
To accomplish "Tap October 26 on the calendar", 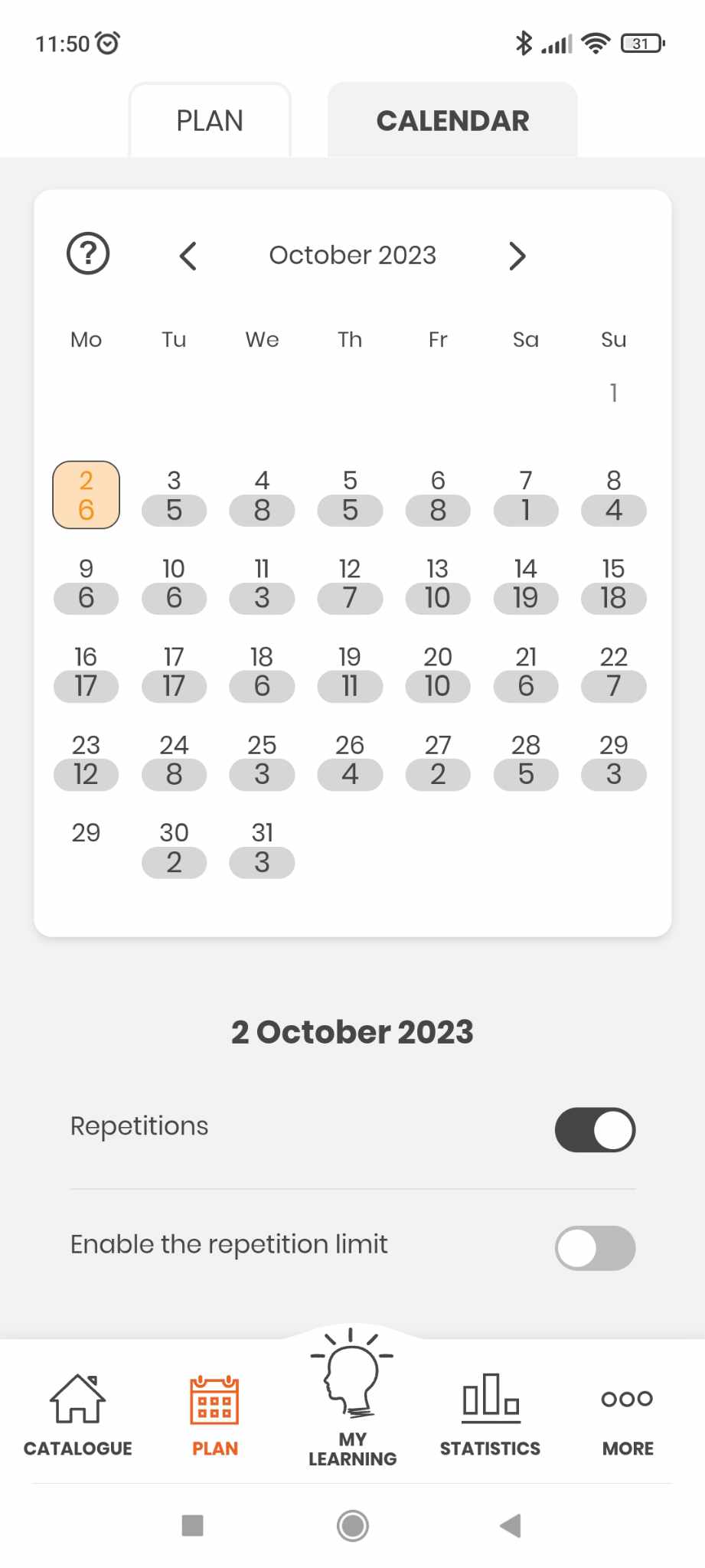I will (x=350, y=760).
